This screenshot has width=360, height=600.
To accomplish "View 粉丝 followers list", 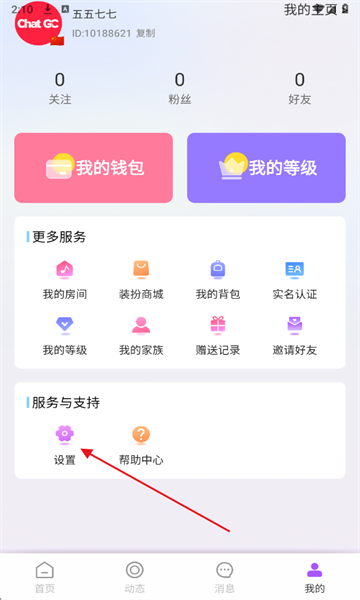I will (x=179, y=89).
